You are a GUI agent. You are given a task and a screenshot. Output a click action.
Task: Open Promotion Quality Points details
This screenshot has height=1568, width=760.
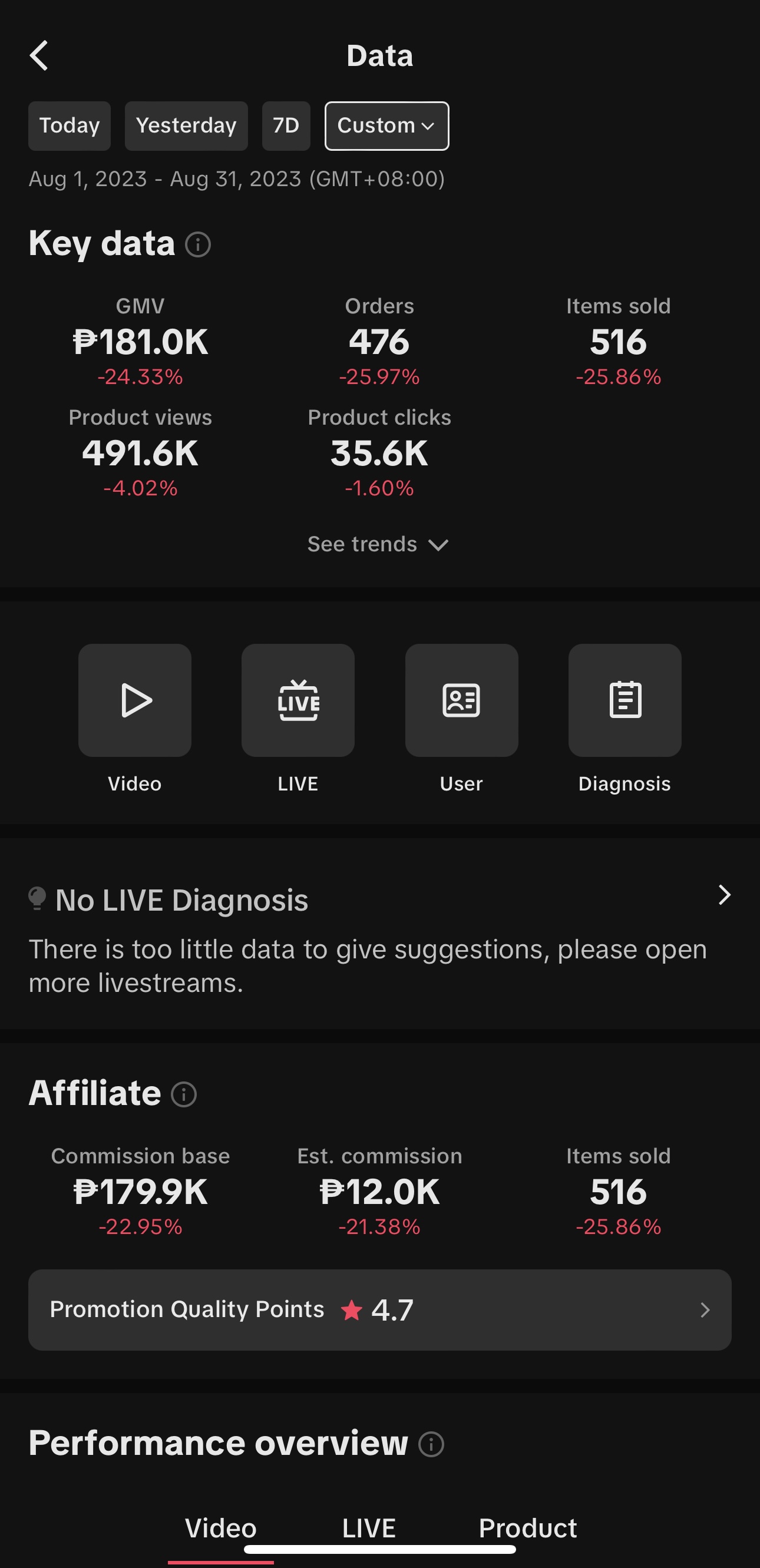(380, 1310)
